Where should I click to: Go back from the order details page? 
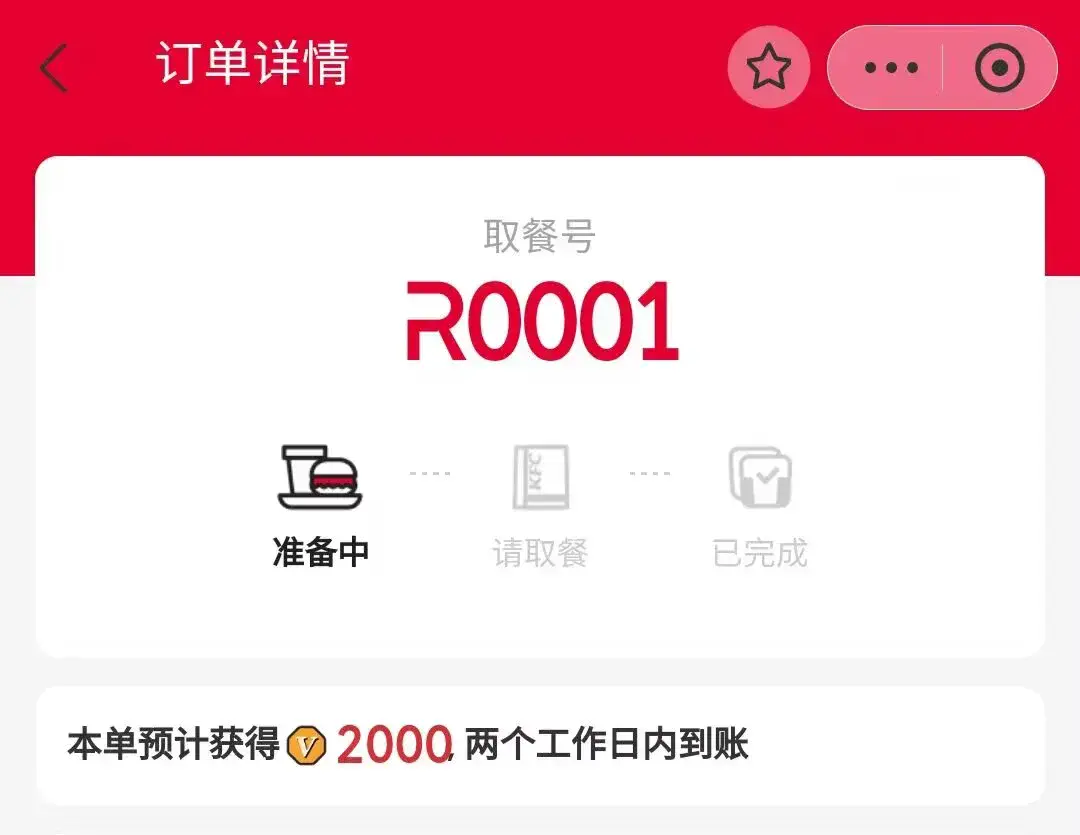pos(54,68)
